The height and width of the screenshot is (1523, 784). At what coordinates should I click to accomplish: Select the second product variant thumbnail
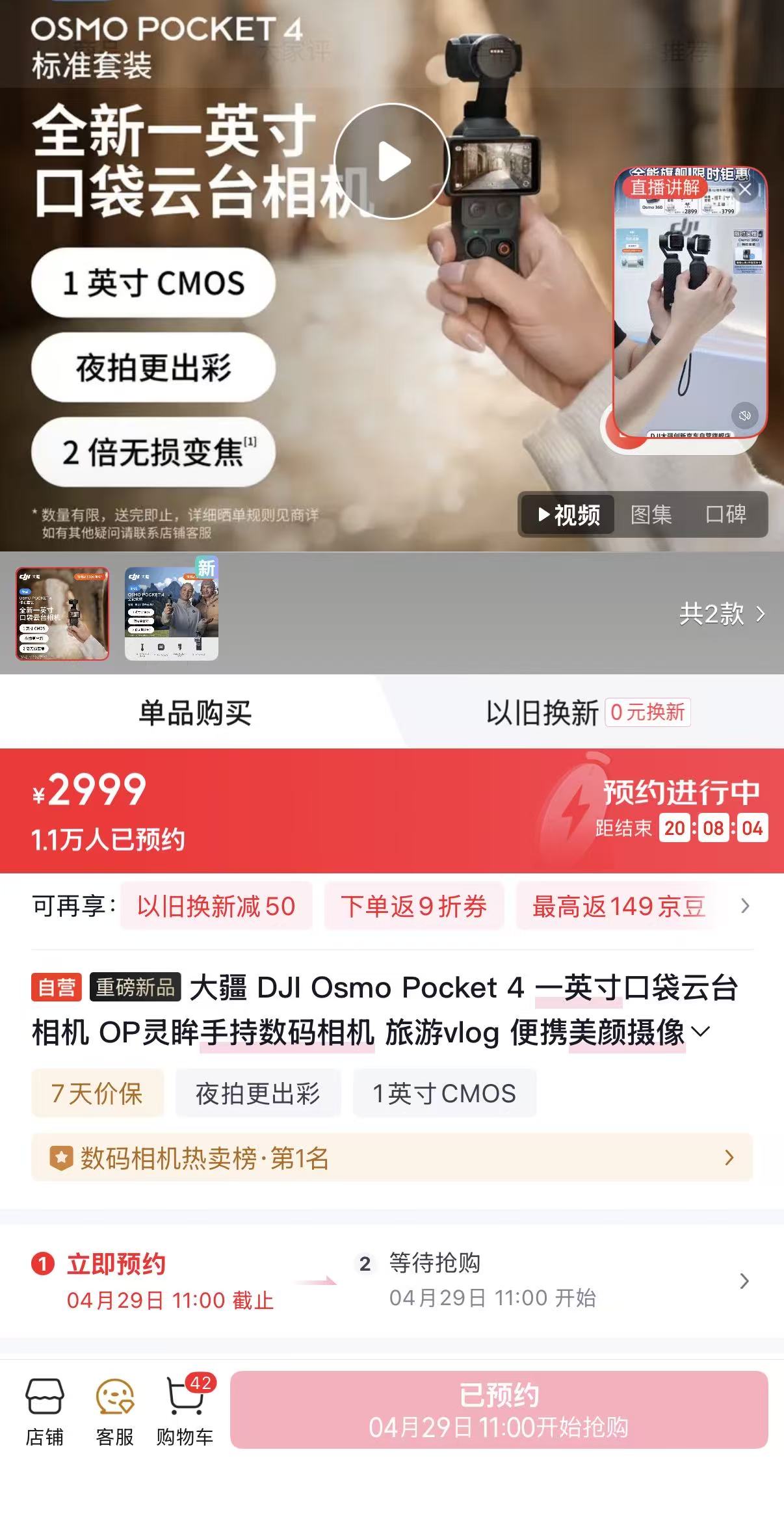tap(172, 613)
